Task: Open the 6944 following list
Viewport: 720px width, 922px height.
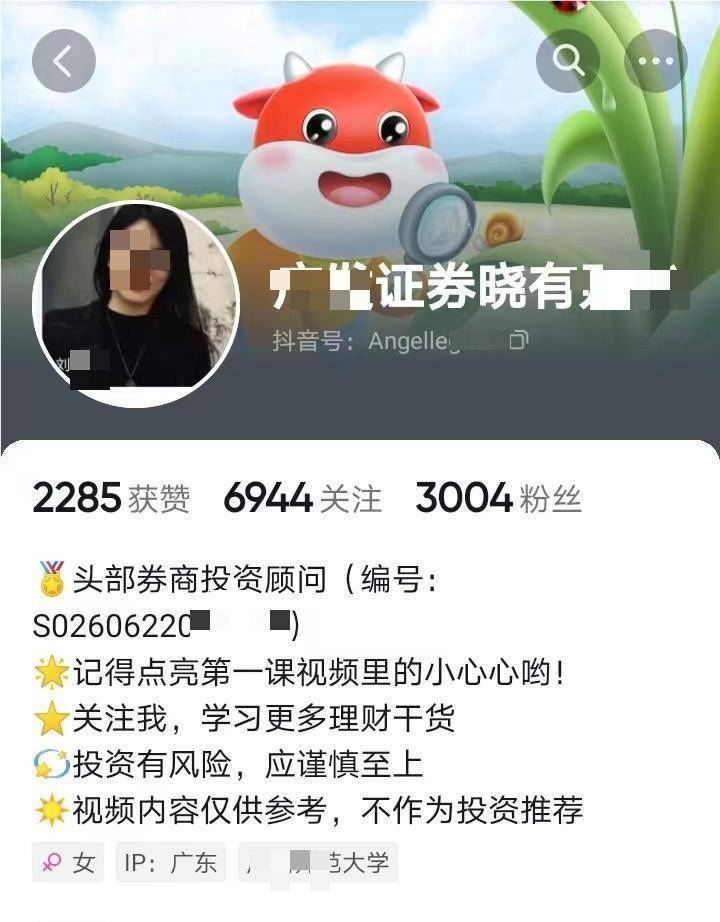Action: pyautogui.click(x=302, y=497)
